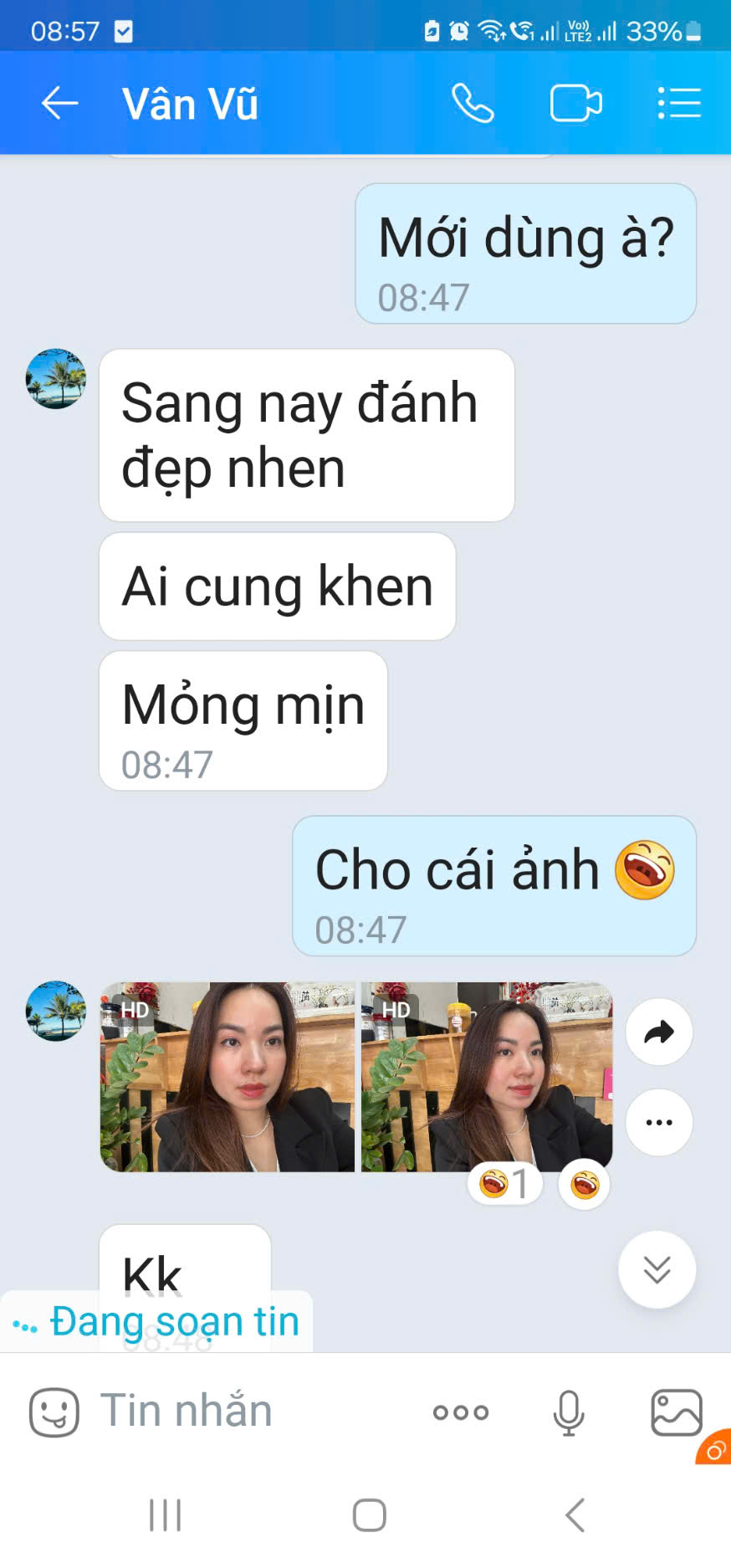View reaction count on the photos
Screen dimensions: 731x1568
(505, 1184)
